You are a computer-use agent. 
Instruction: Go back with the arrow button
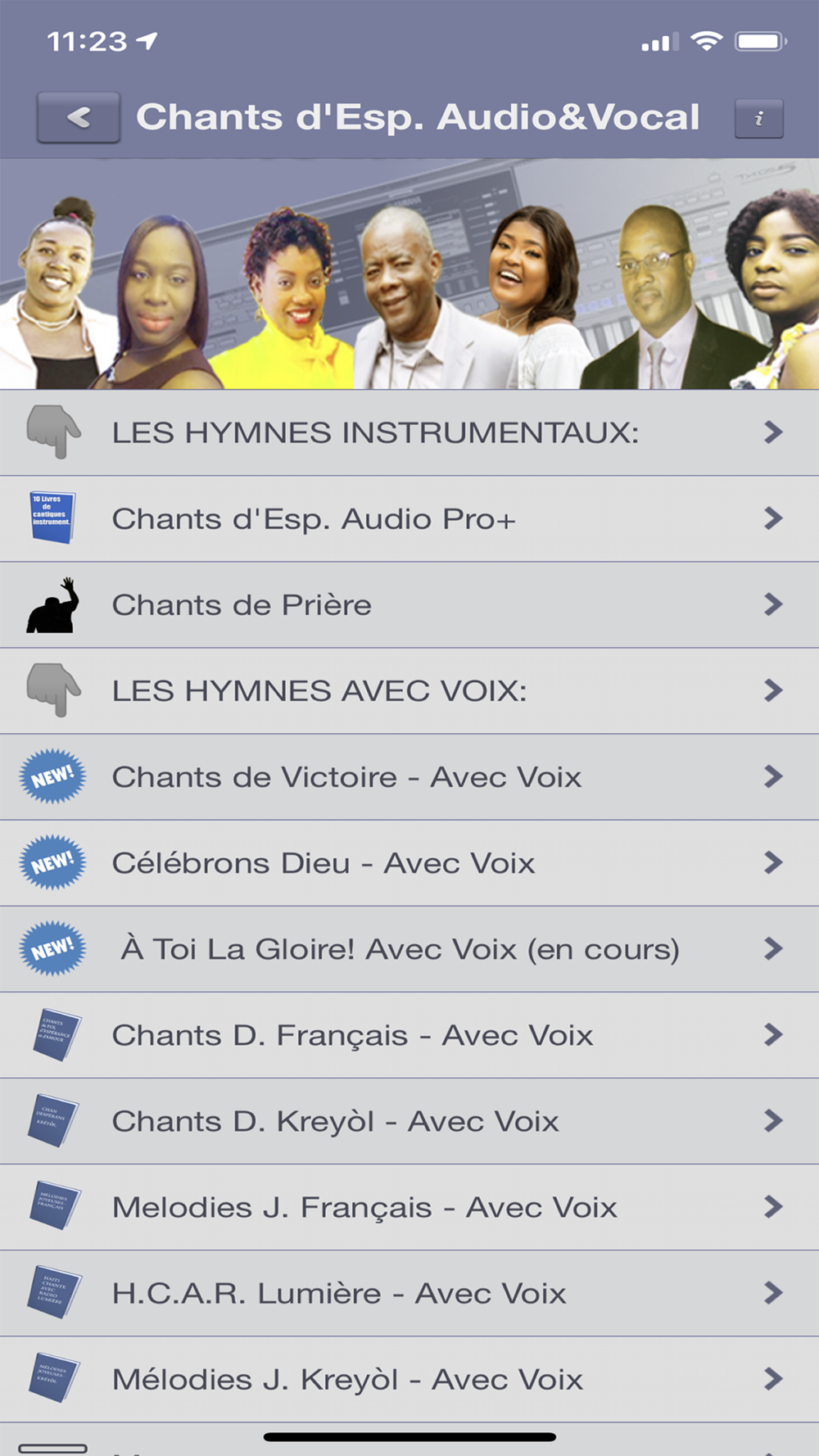79,118
